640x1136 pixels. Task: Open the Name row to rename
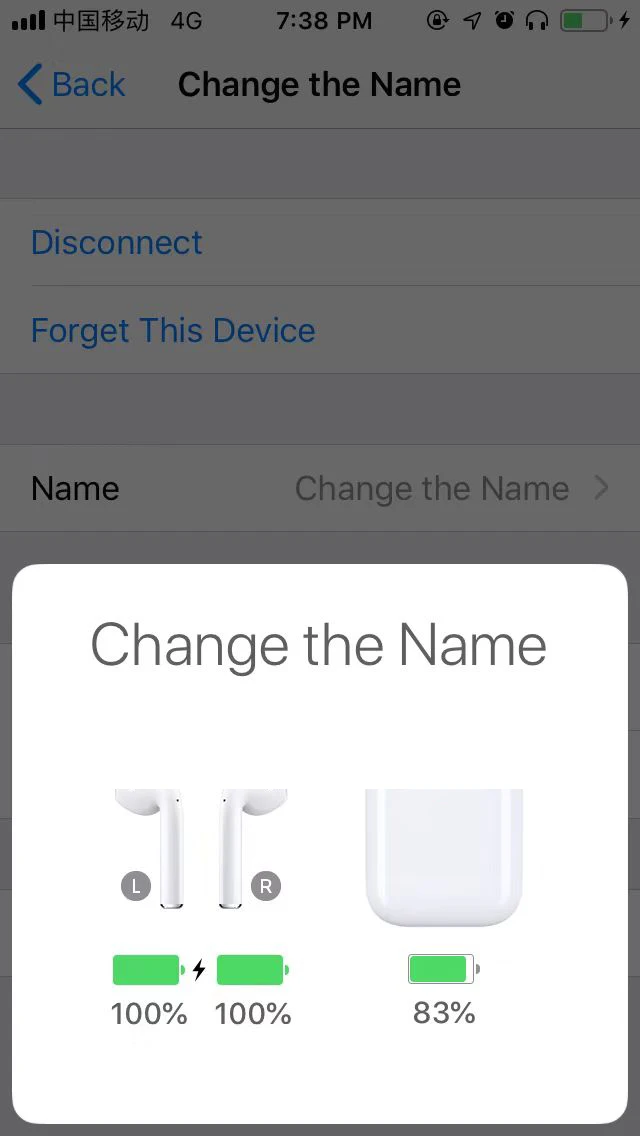(x=320, y=488)
